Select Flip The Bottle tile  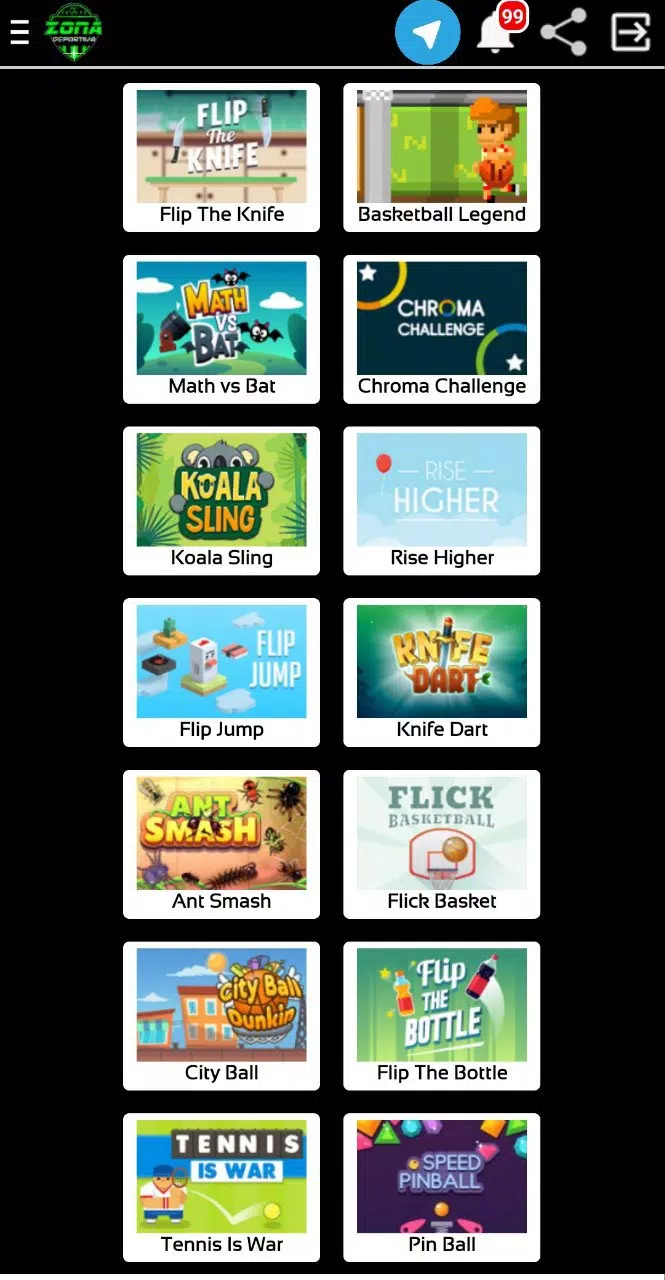point(441,1016)
